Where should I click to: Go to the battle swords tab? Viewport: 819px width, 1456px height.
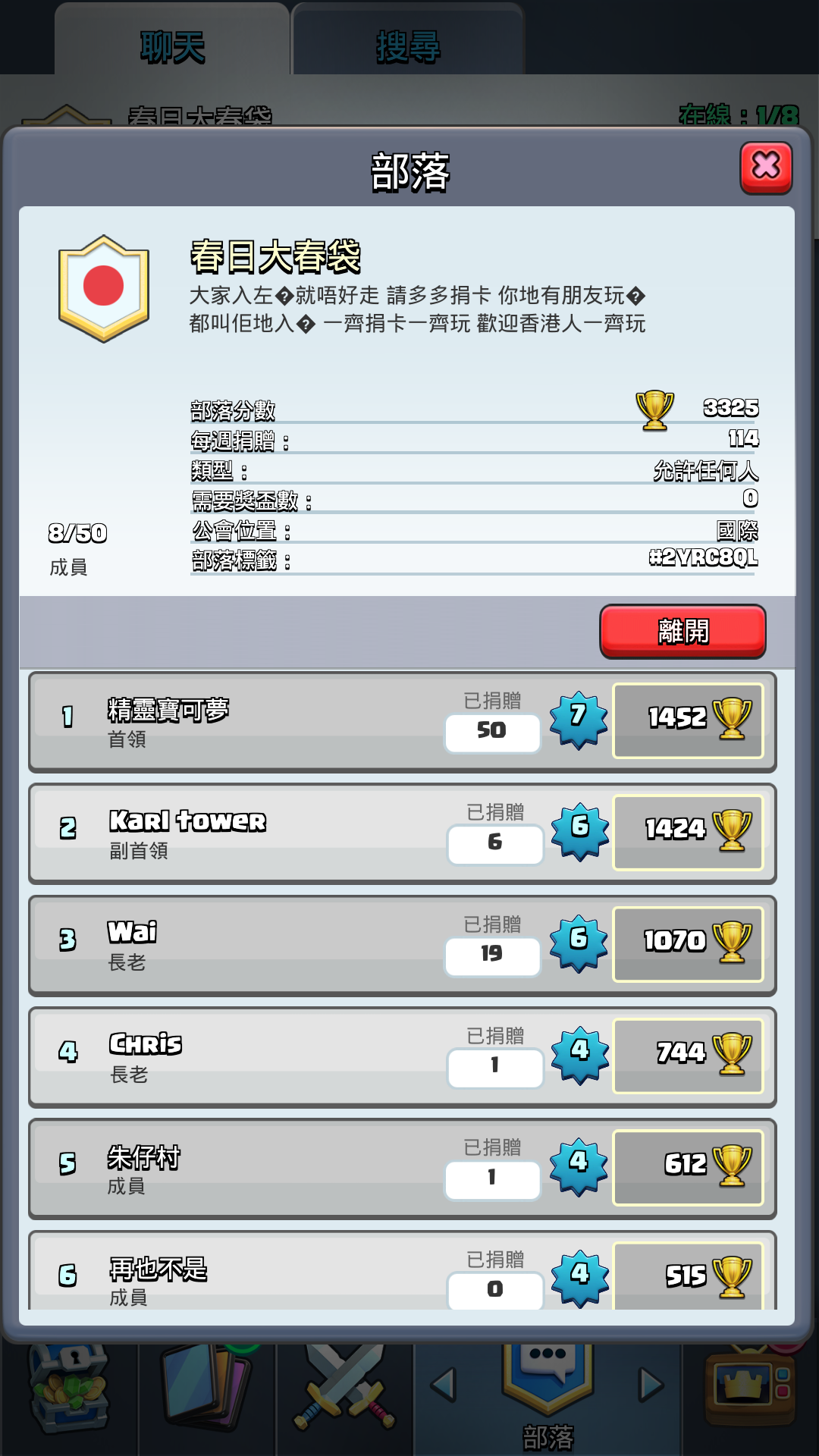345,1389
